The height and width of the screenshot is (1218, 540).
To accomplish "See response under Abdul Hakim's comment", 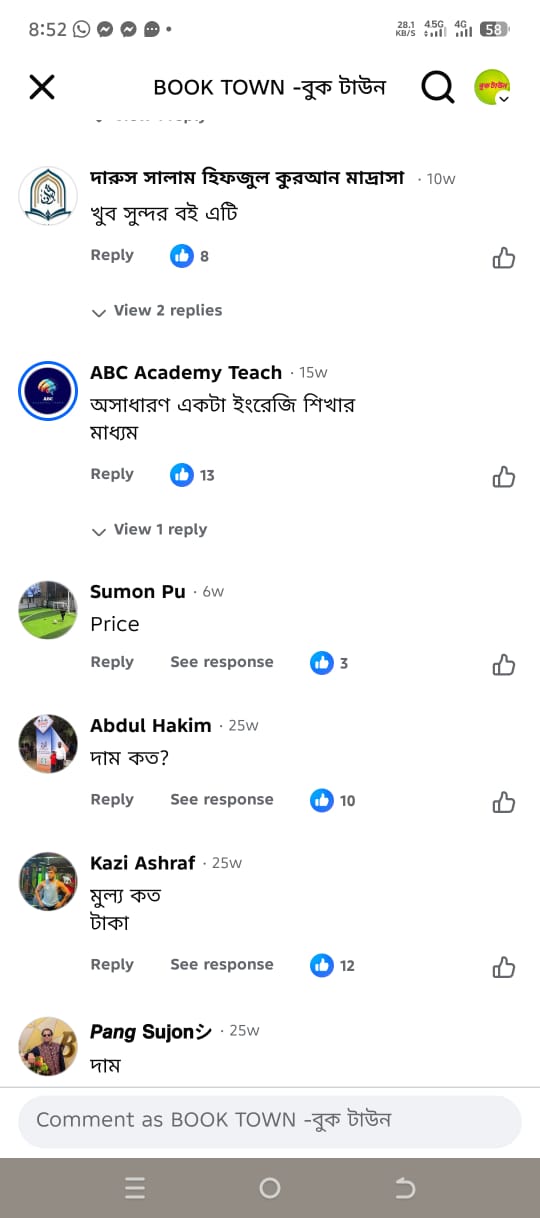I will point(221,799).
